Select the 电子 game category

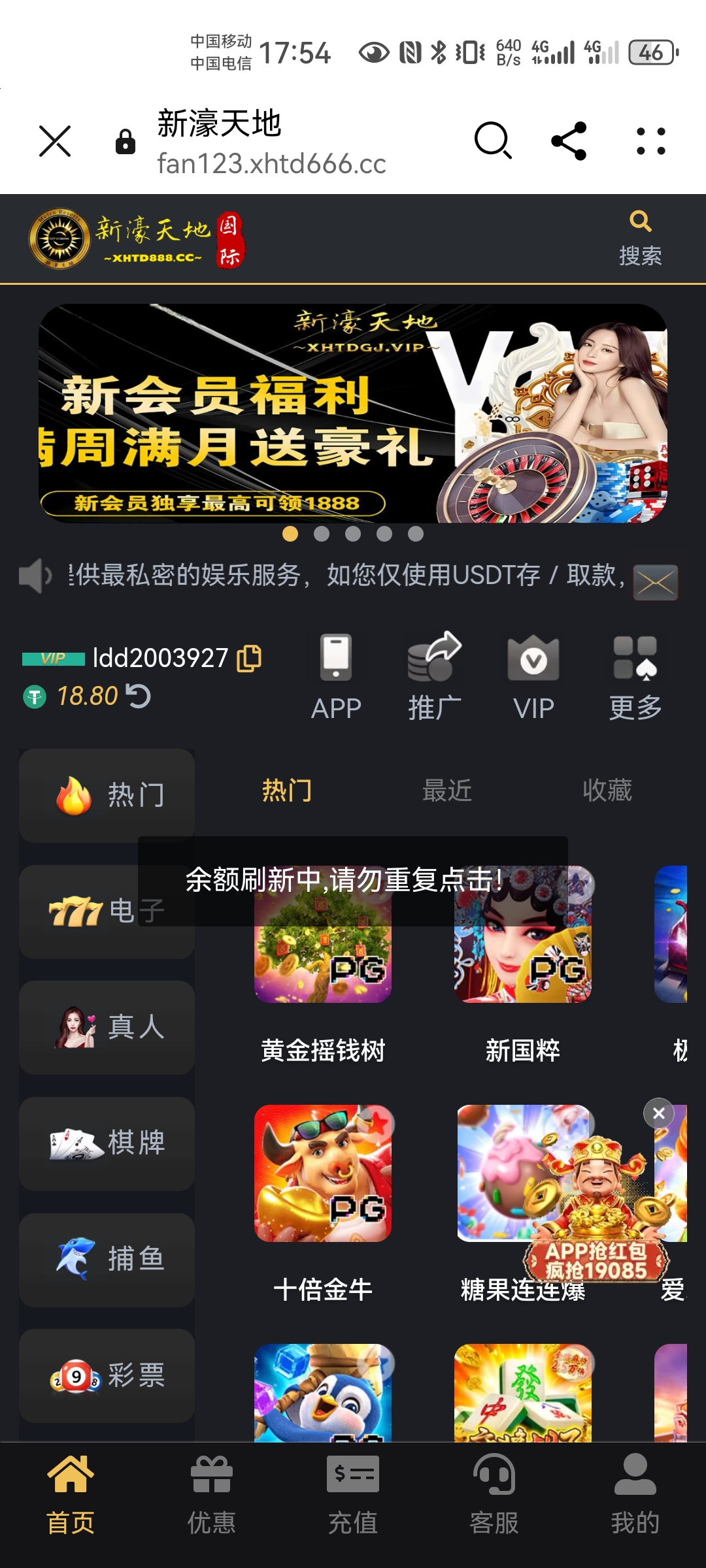coord(107,911)
